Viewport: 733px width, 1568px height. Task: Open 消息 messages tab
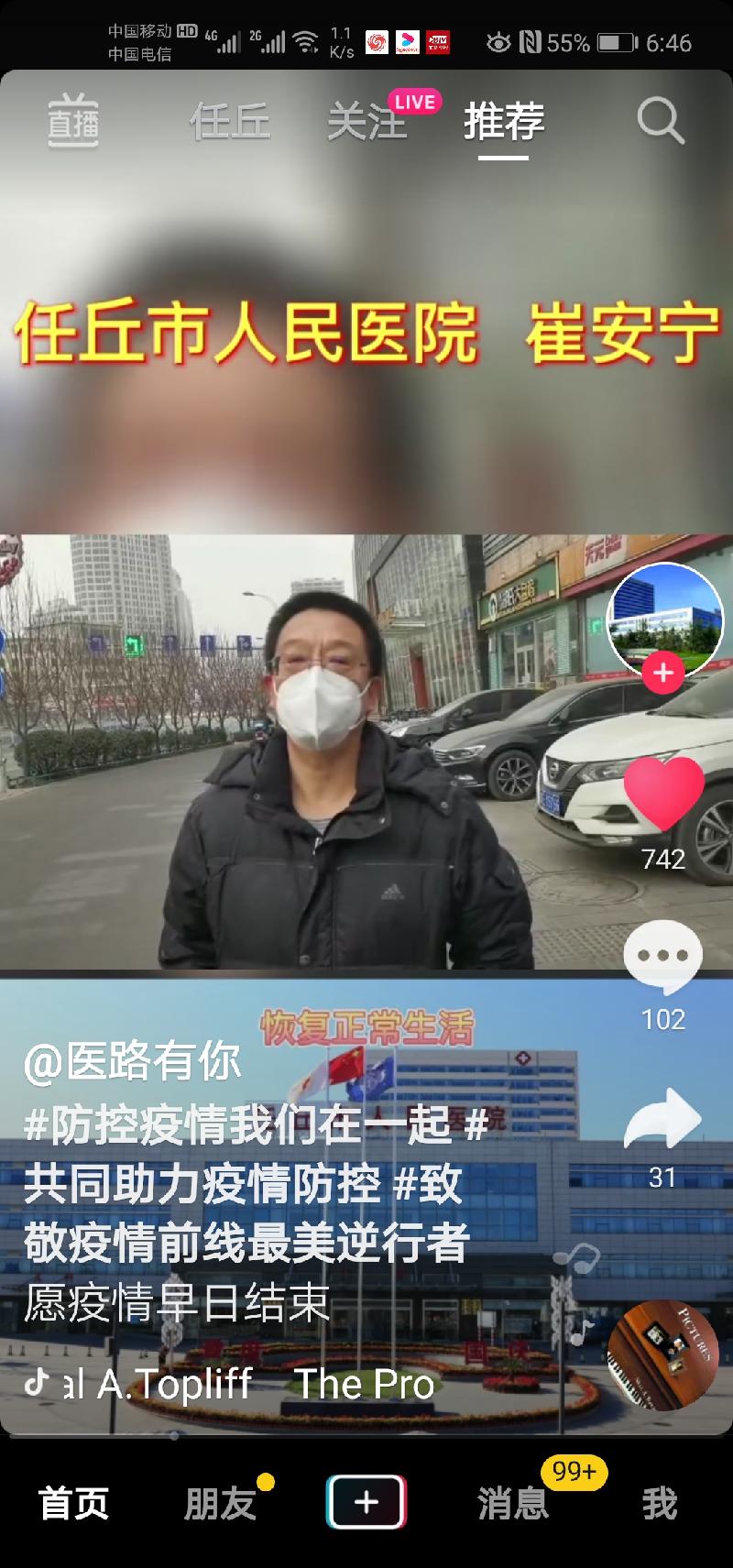[x=513, y=1503]
